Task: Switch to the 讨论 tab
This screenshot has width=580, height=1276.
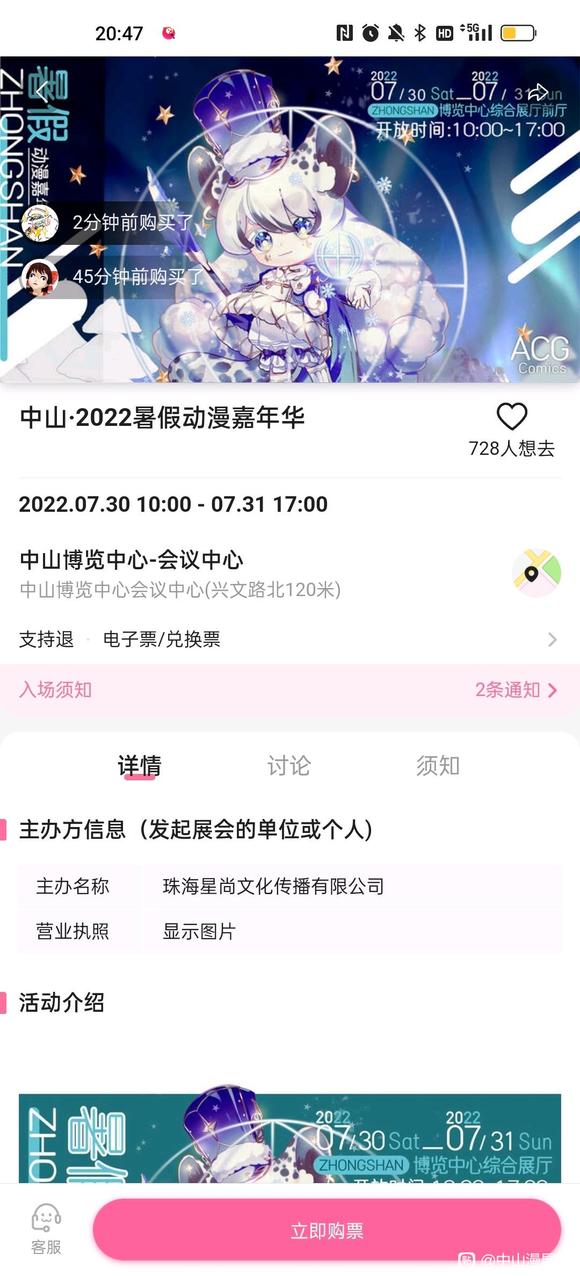Action: pos(289,766)
